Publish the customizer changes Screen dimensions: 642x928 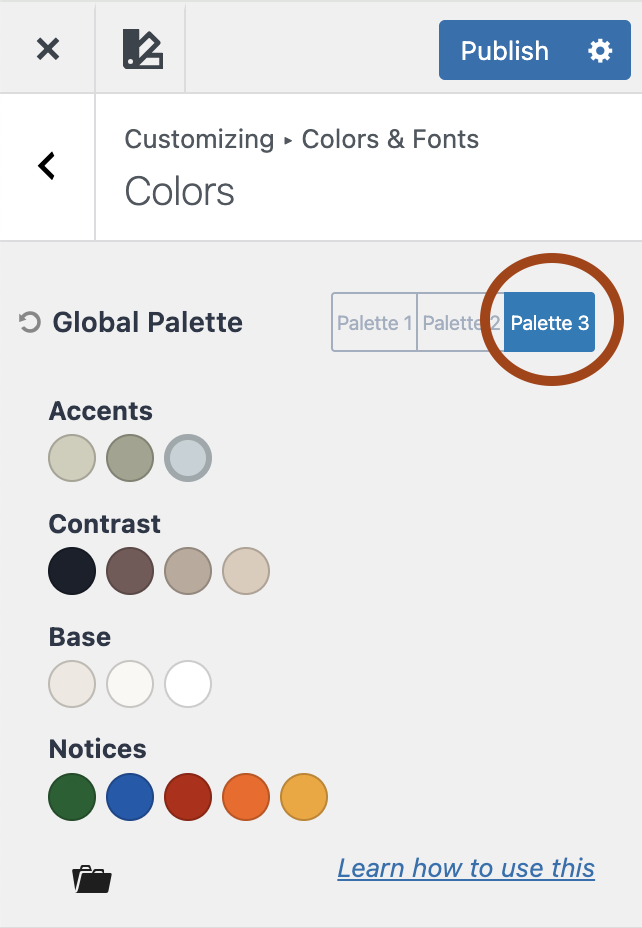tap(504, 51)
